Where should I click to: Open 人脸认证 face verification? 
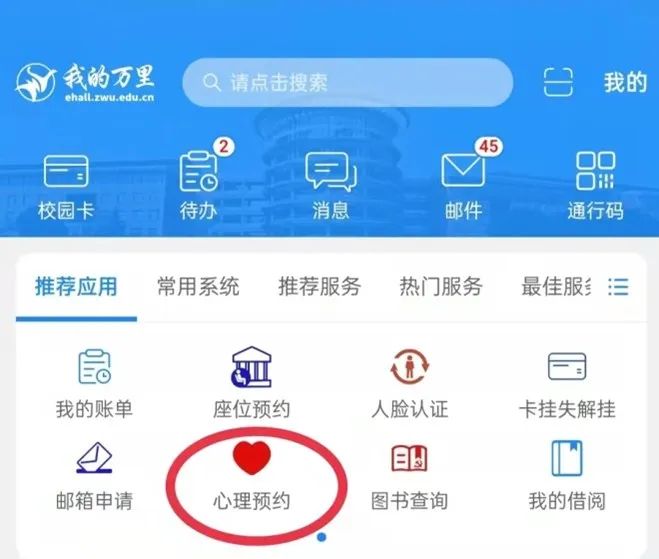[409, 385]
